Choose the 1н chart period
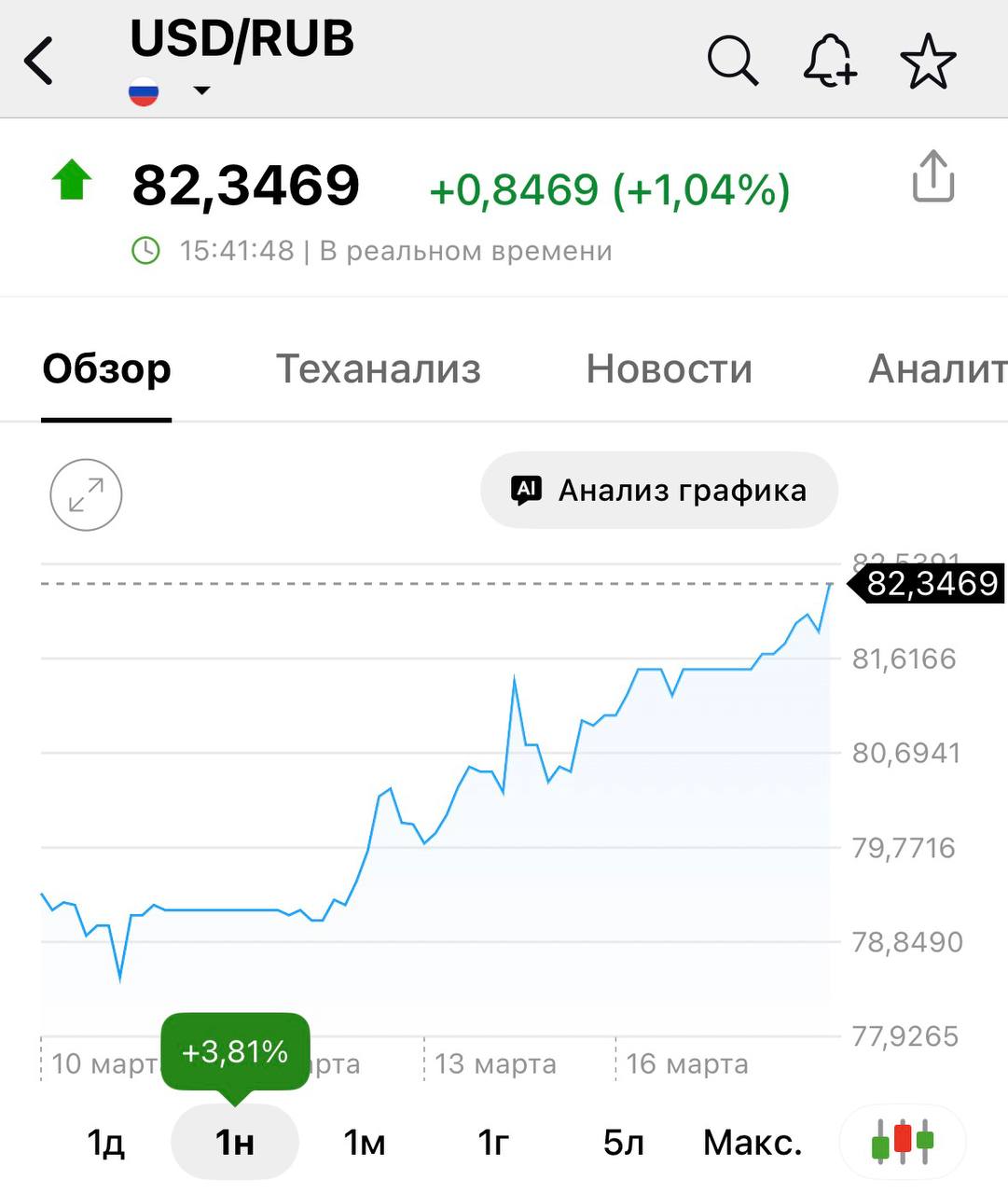 point(235,1142)
